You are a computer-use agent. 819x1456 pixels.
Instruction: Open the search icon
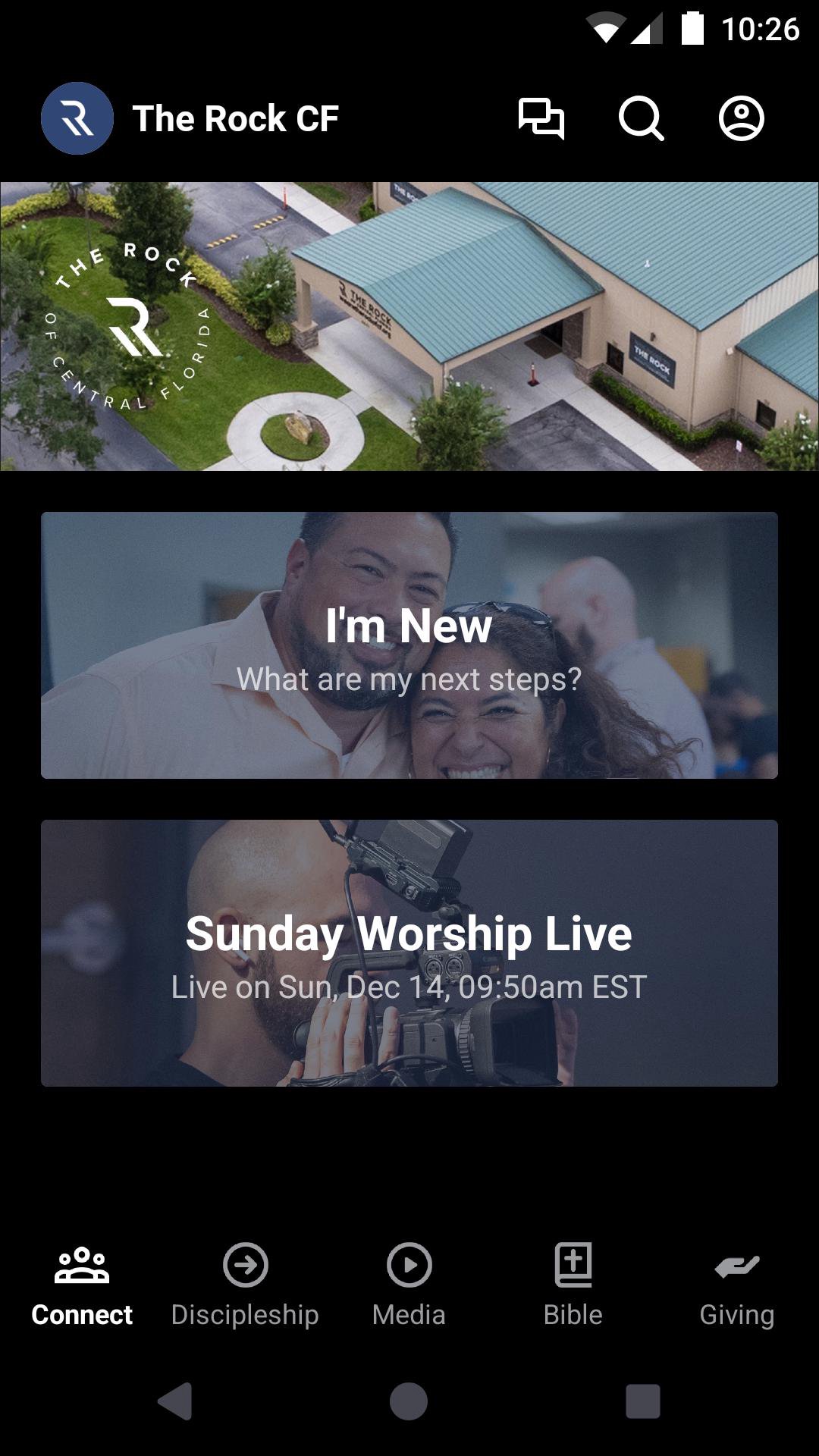pos(641,119)
